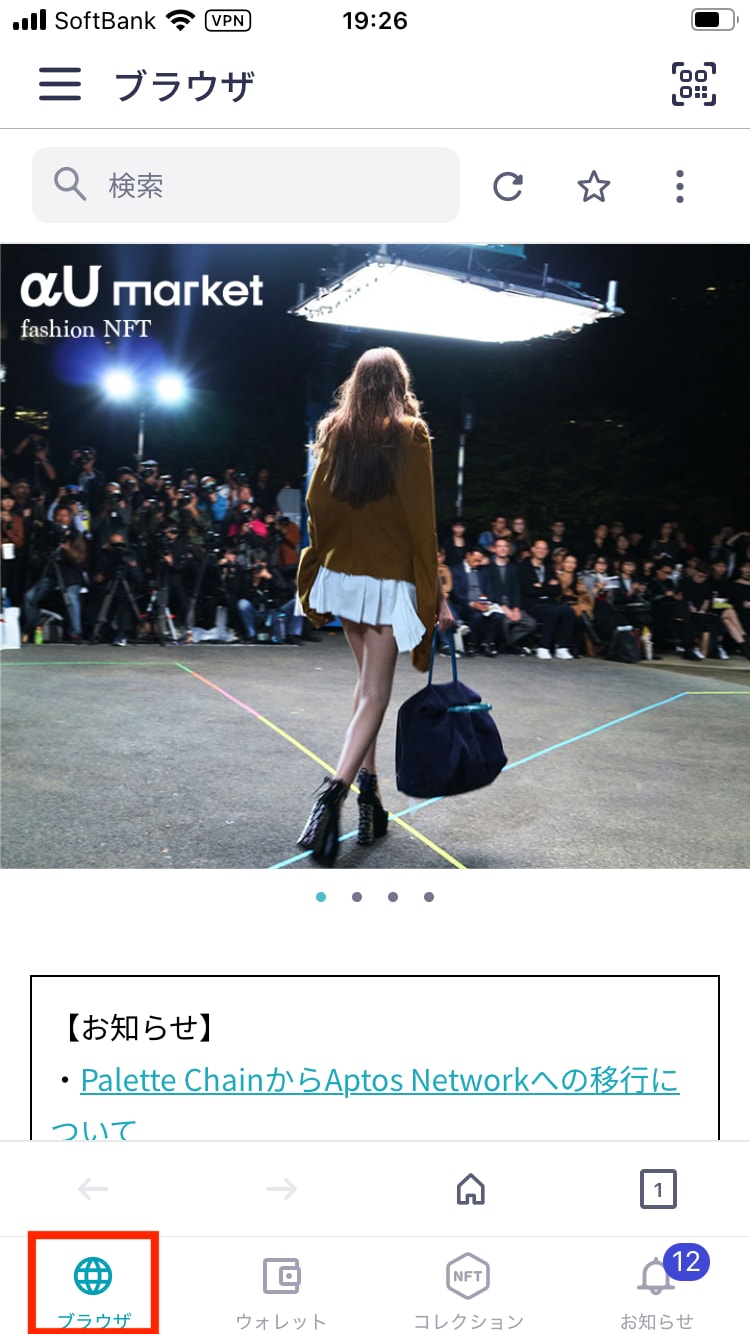Open the αU market fashion NFT banner
Viewport: 750px width, 1334px height.
[375, 555]
